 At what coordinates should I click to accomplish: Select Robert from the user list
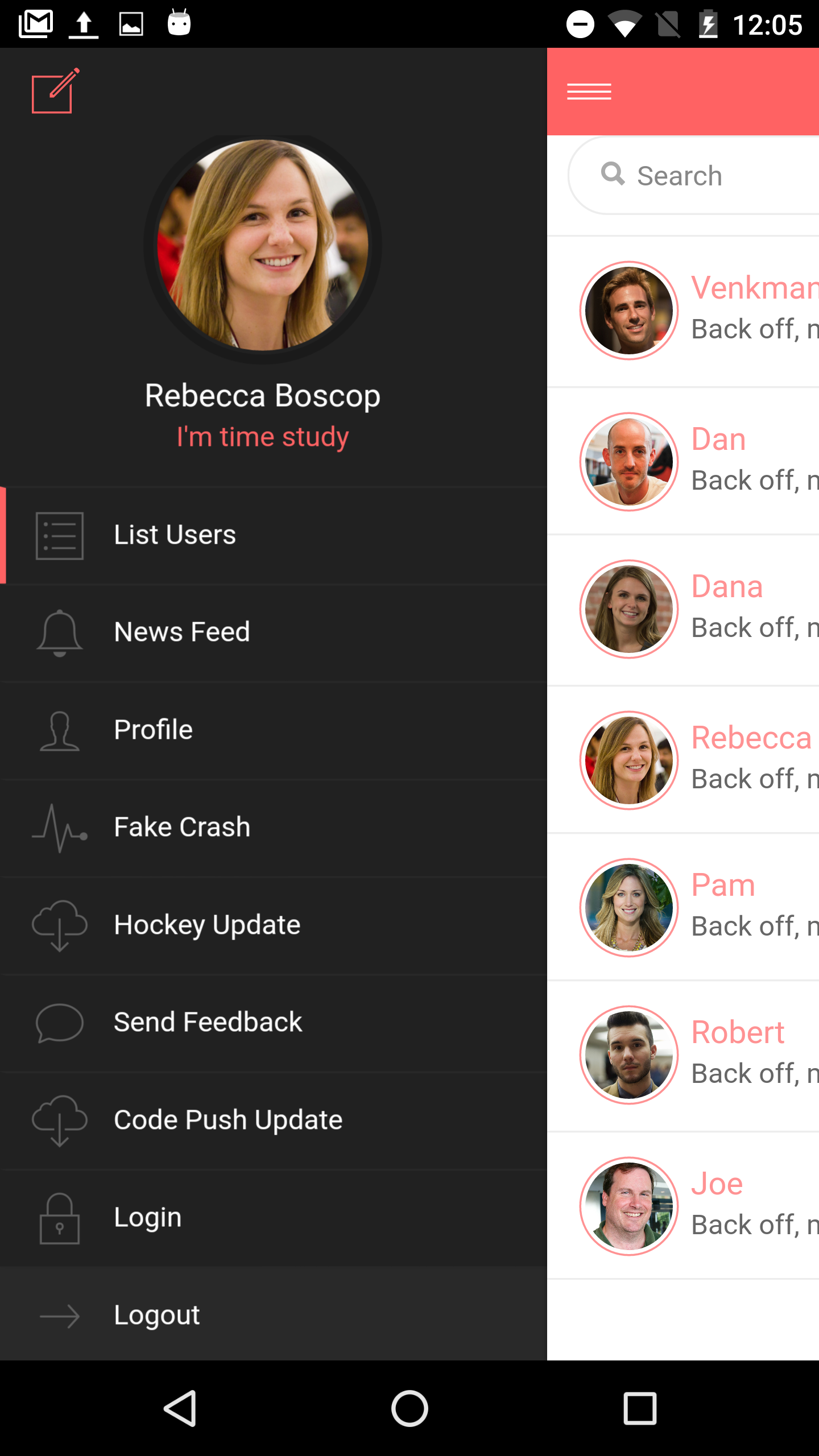(682, 1055)
